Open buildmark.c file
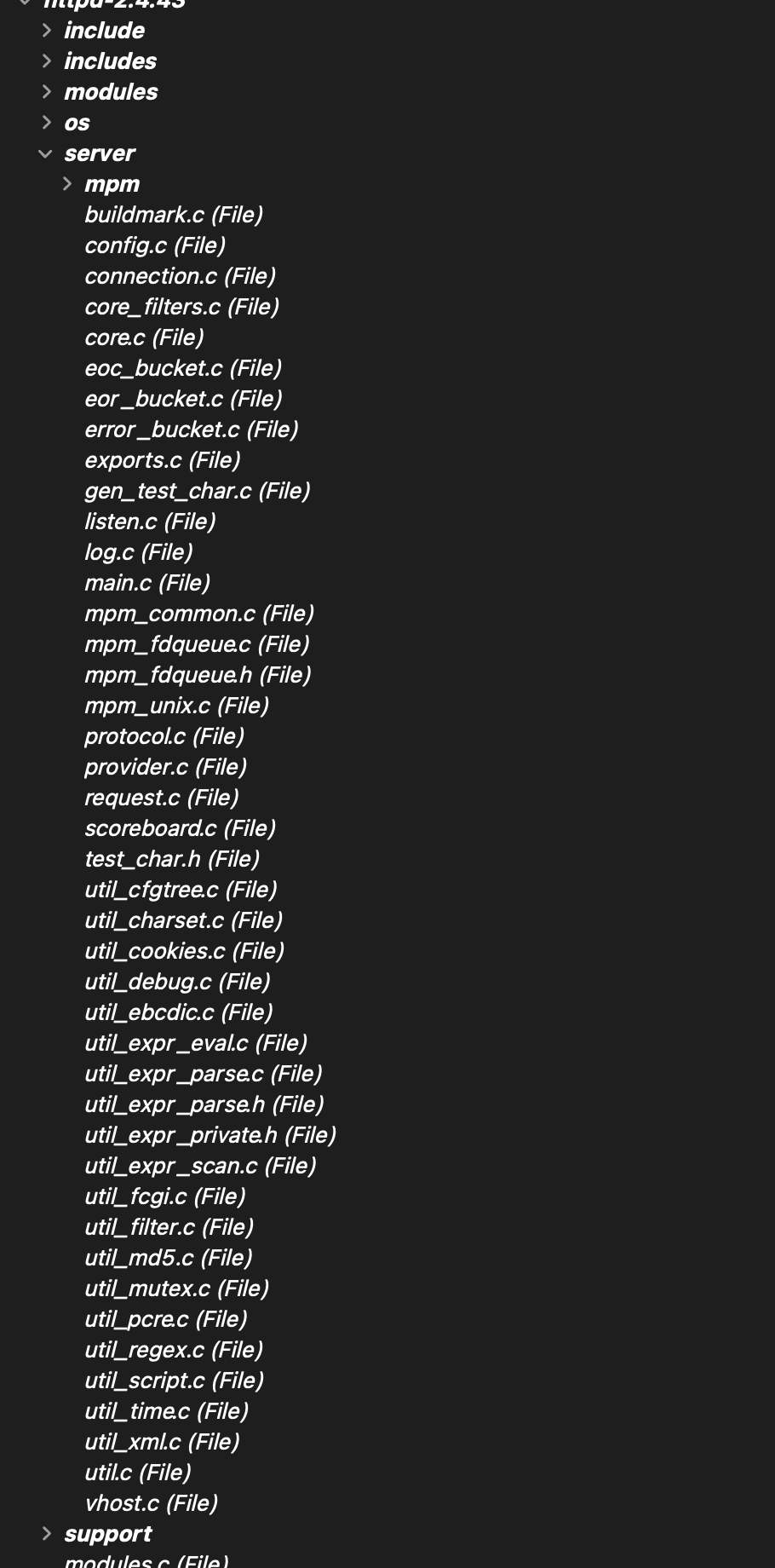 pyautogui.click(x=174, y=215)
